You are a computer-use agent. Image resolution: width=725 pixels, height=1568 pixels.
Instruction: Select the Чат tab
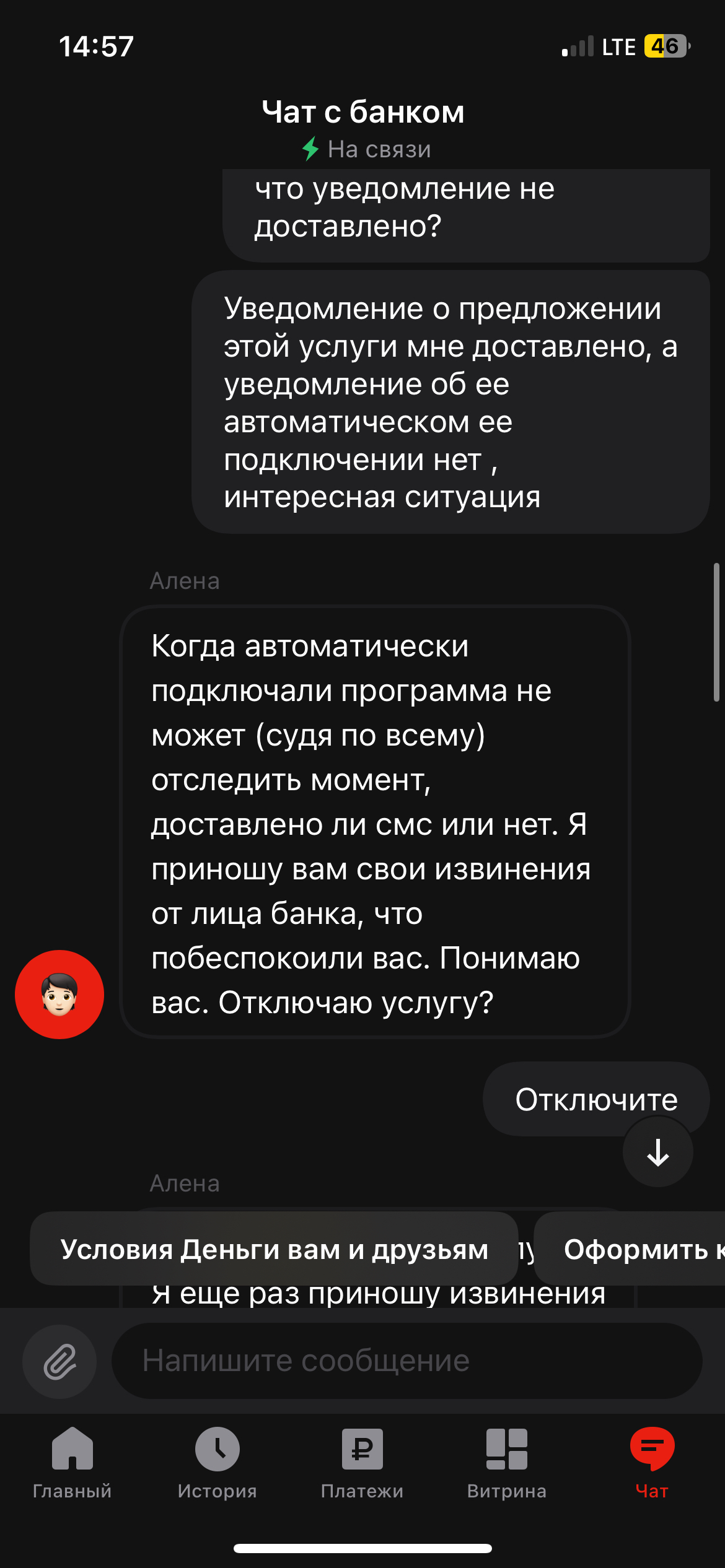(x=652, y=1463)
